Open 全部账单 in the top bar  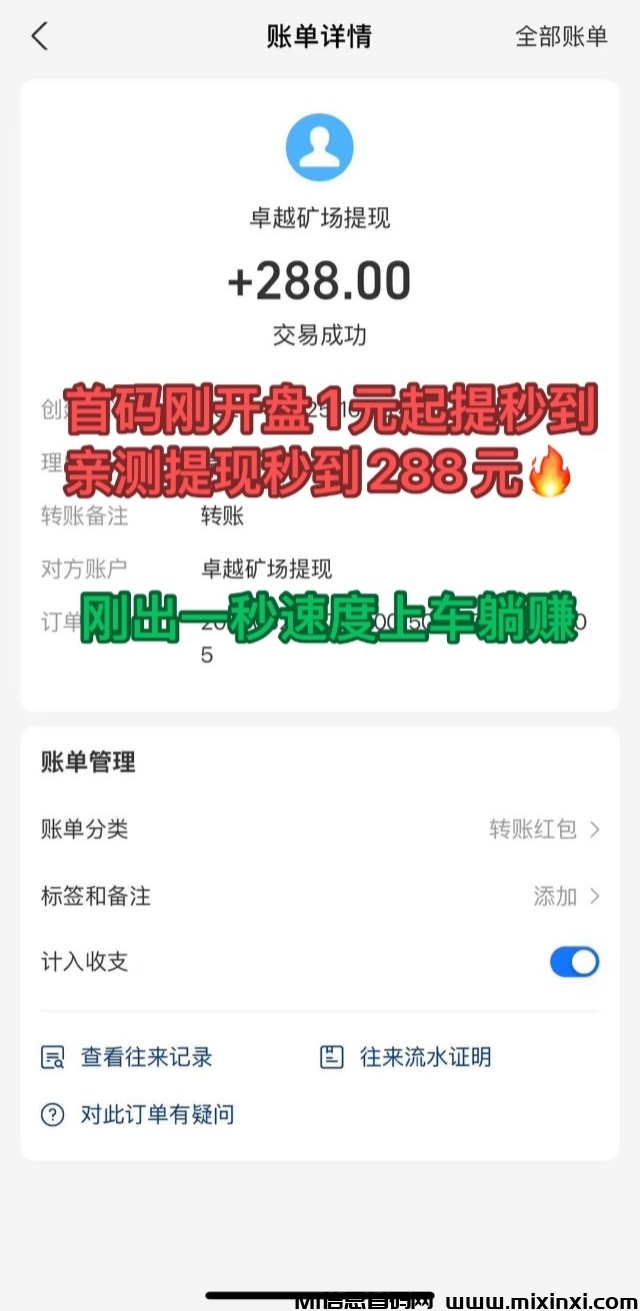561,37
